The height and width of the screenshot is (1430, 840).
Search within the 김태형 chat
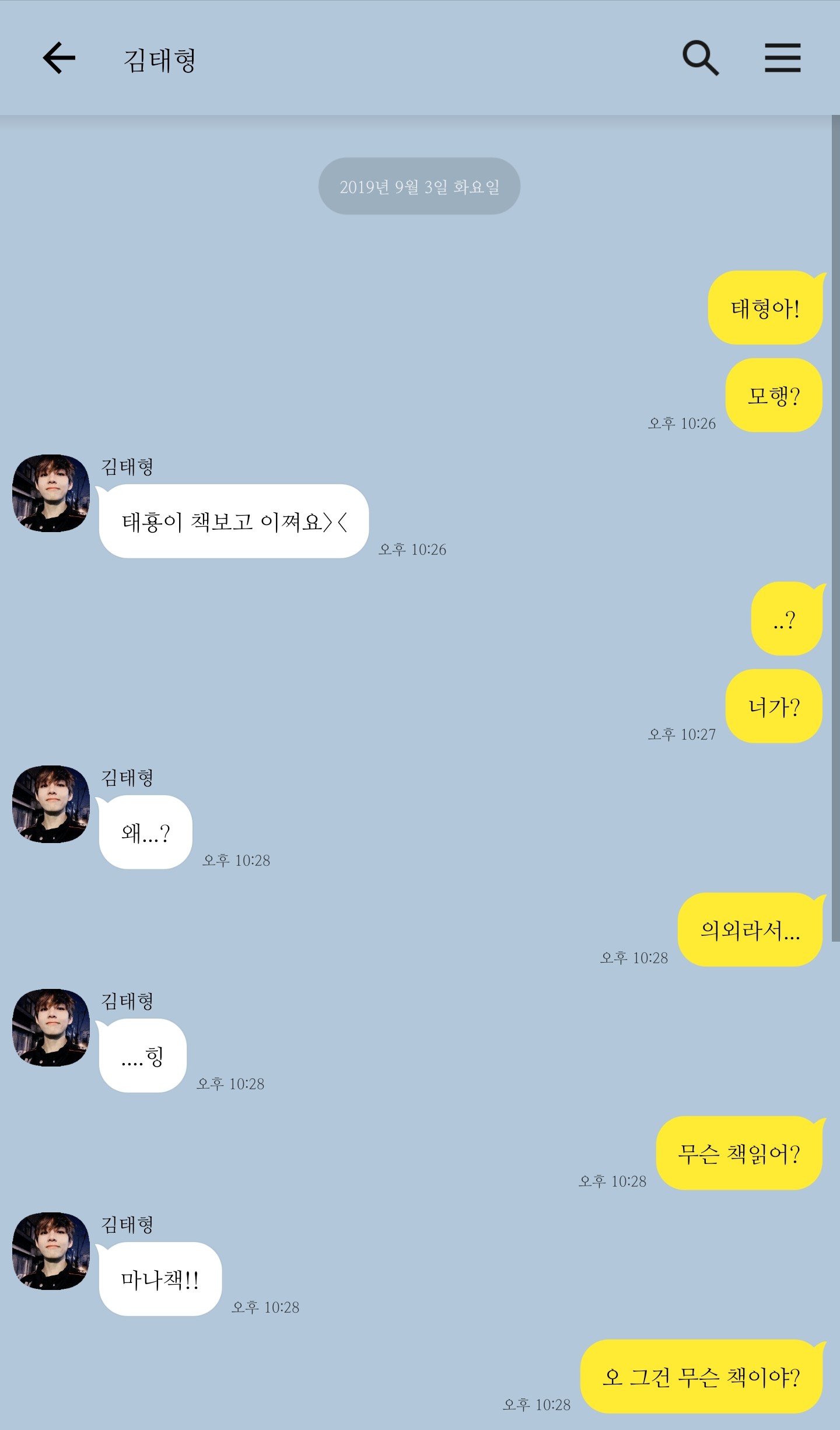[x=701, y=58]
